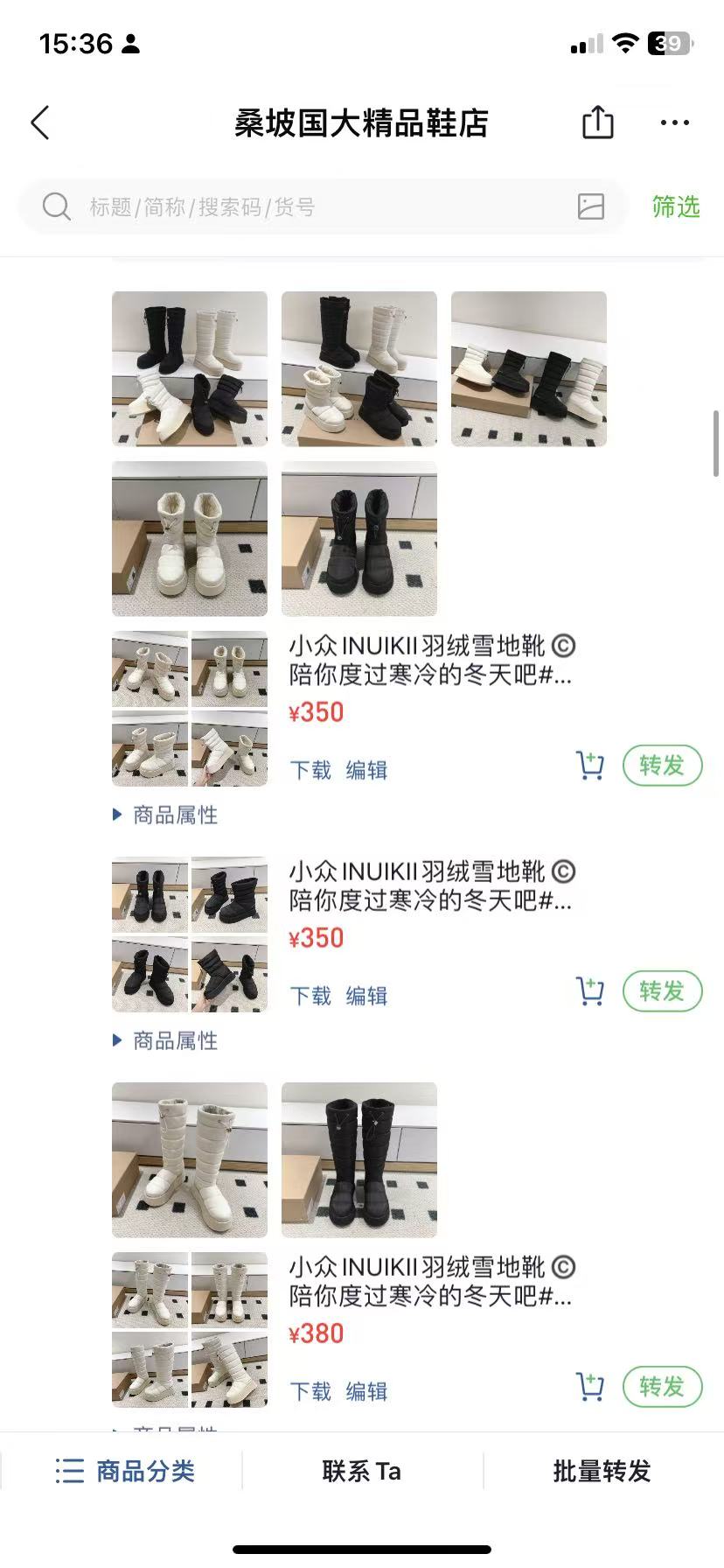
Task: Tap 下载 on the ¥380 boots listing
Action: (310, 1391)
